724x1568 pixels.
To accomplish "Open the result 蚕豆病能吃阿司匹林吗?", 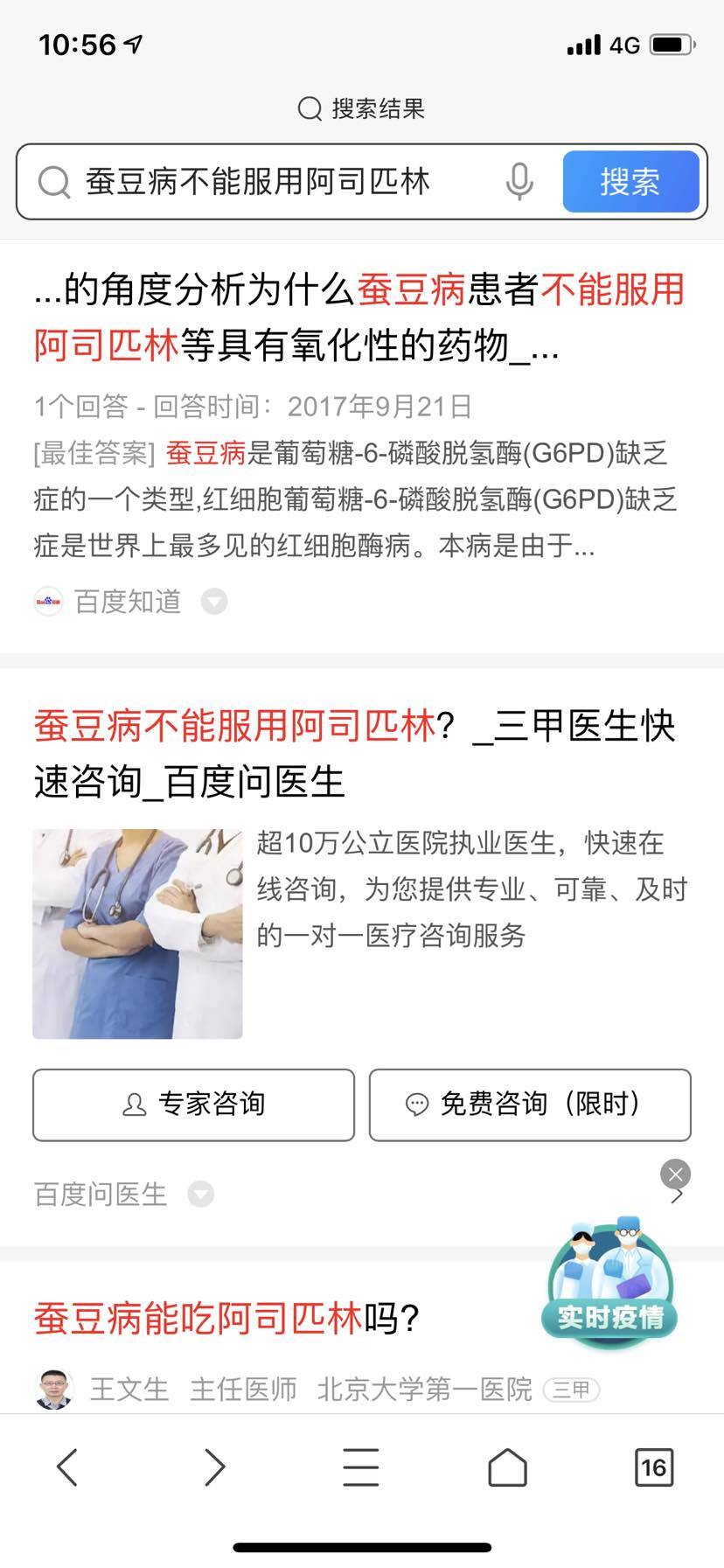I will pos(227,1318).
